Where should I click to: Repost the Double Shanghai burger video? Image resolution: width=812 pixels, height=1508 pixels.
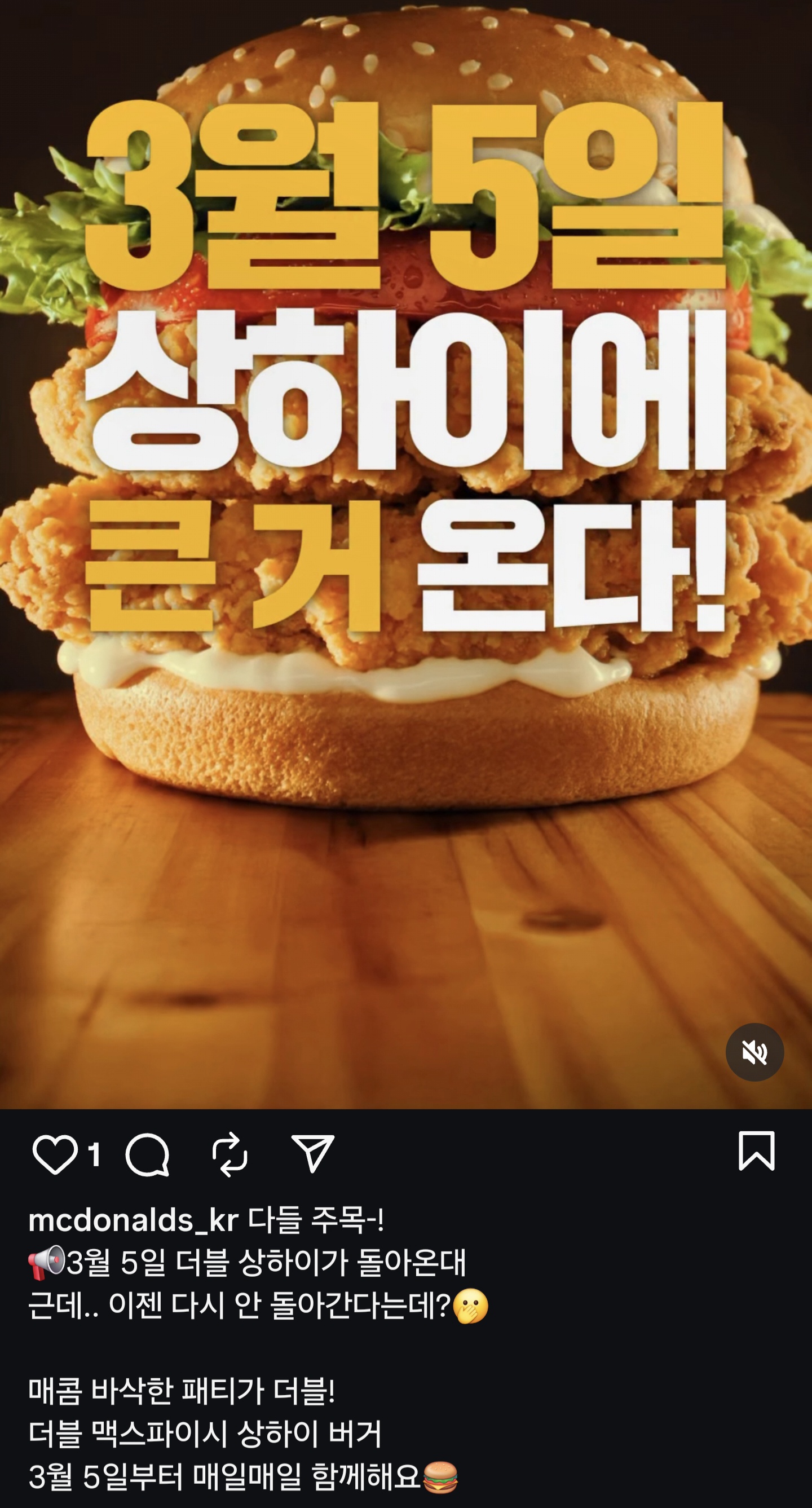point(230,1154)
